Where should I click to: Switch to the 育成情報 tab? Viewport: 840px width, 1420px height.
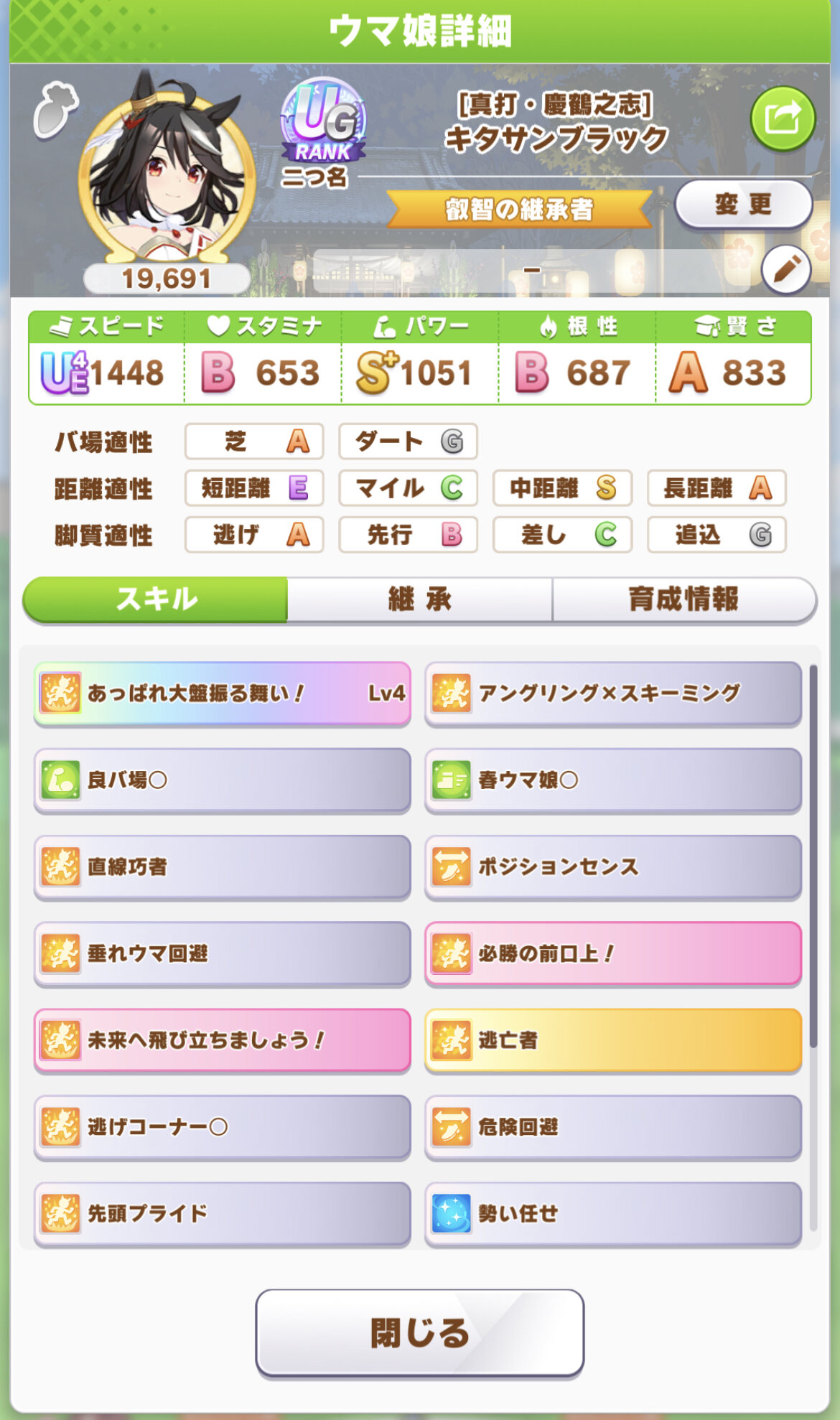[683, 599]
